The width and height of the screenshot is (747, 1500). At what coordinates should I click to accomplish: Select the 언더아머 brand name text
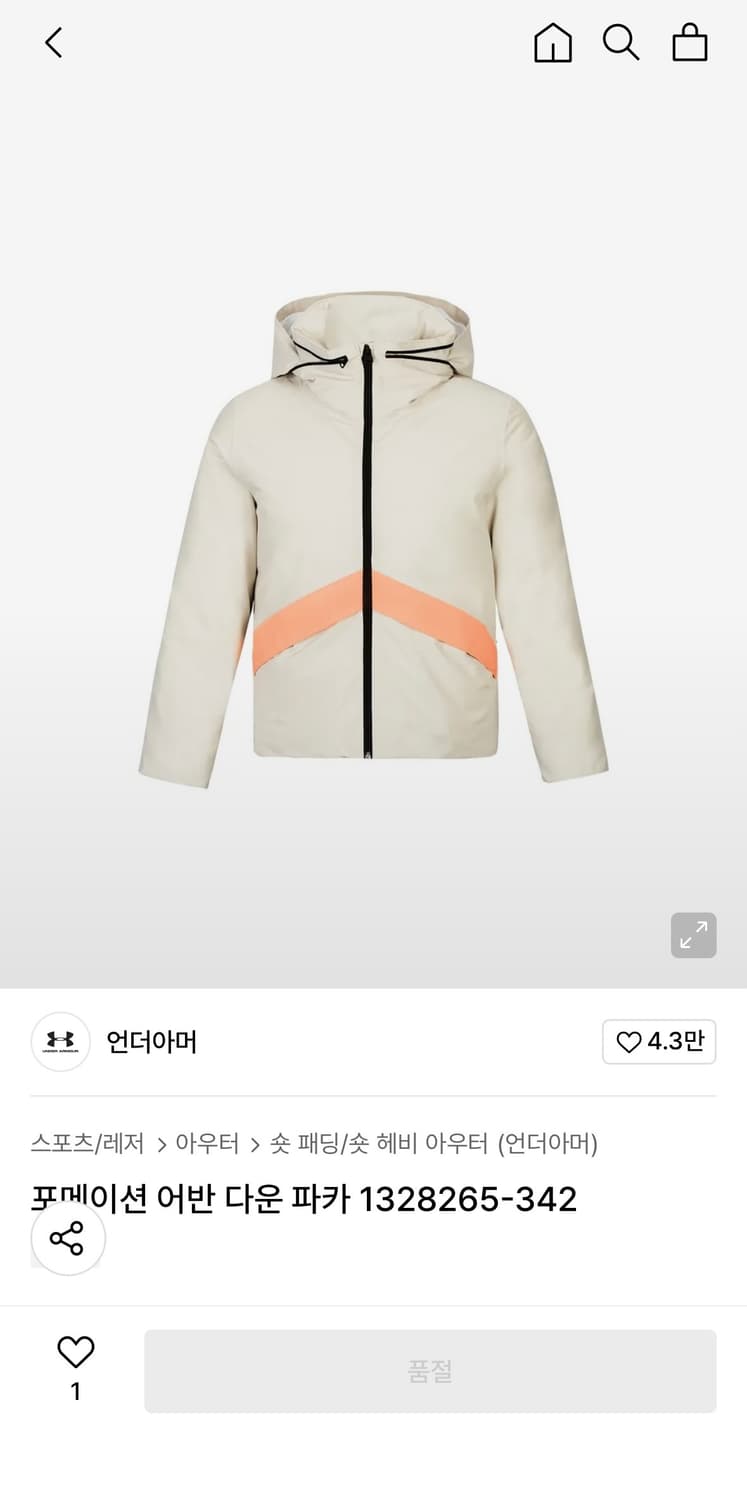click(x=151, y=1042)
